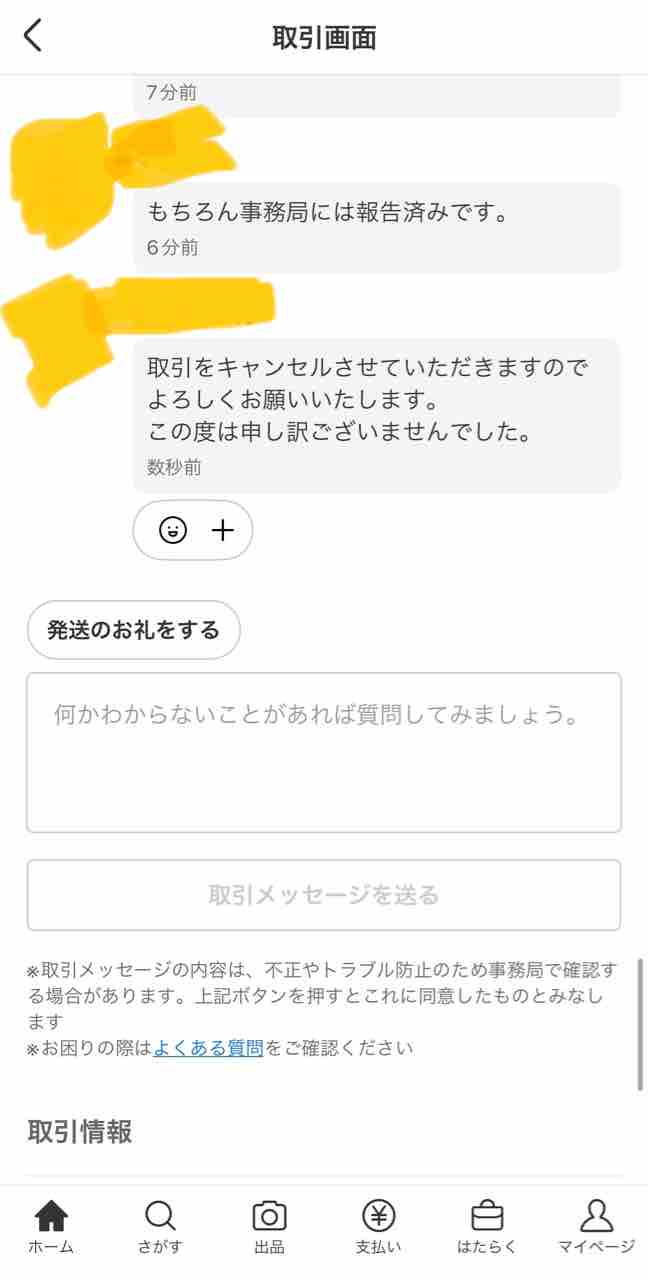Viewport: 648px width, 1280px height.
Task: Open the 支払い tab
Action: click(x=378, y=1227)
